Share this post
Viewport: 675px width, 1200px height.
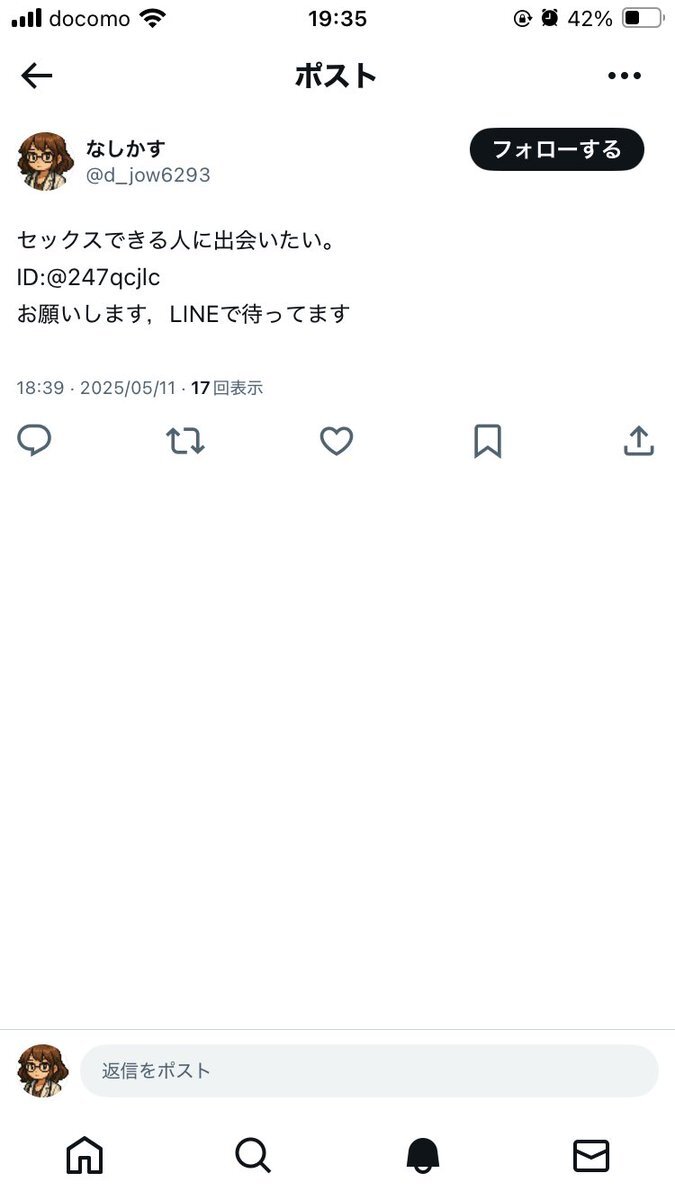coord(638,441)
